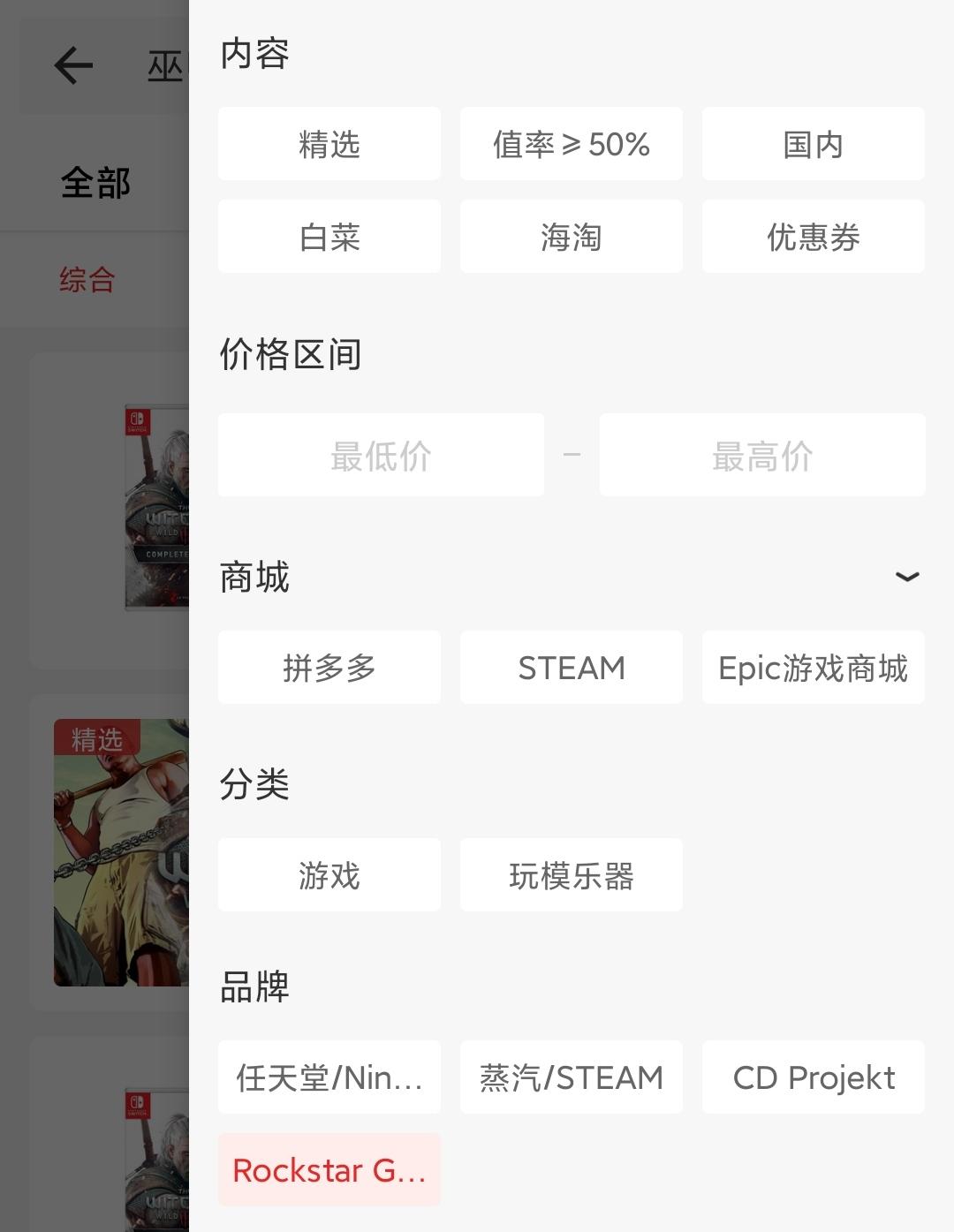Filter by 玩模乐器 category
The image size is (954, 1232).
[x=571, y=875]
